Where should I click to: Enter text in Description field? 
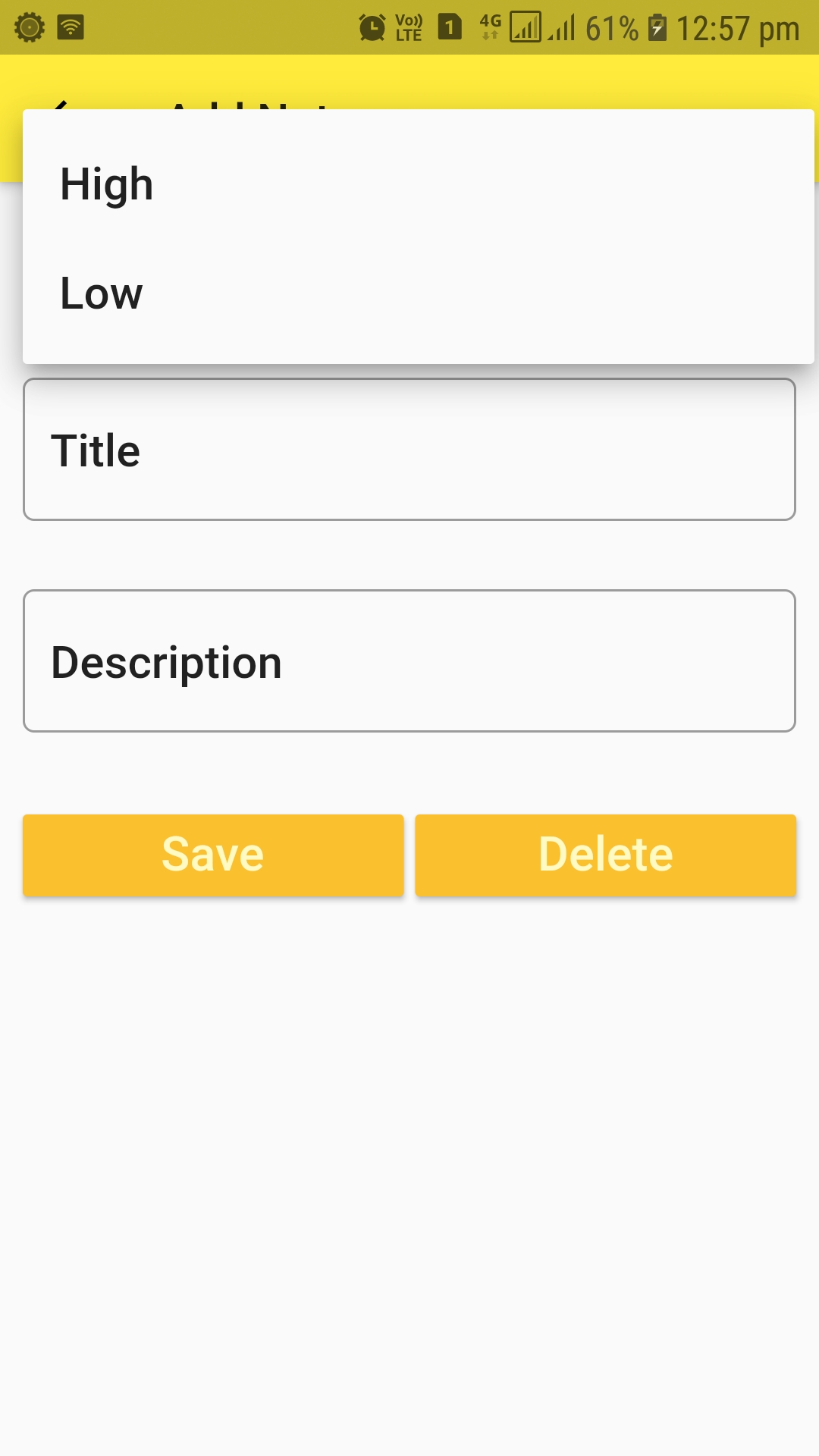click(x=409, y=661)
